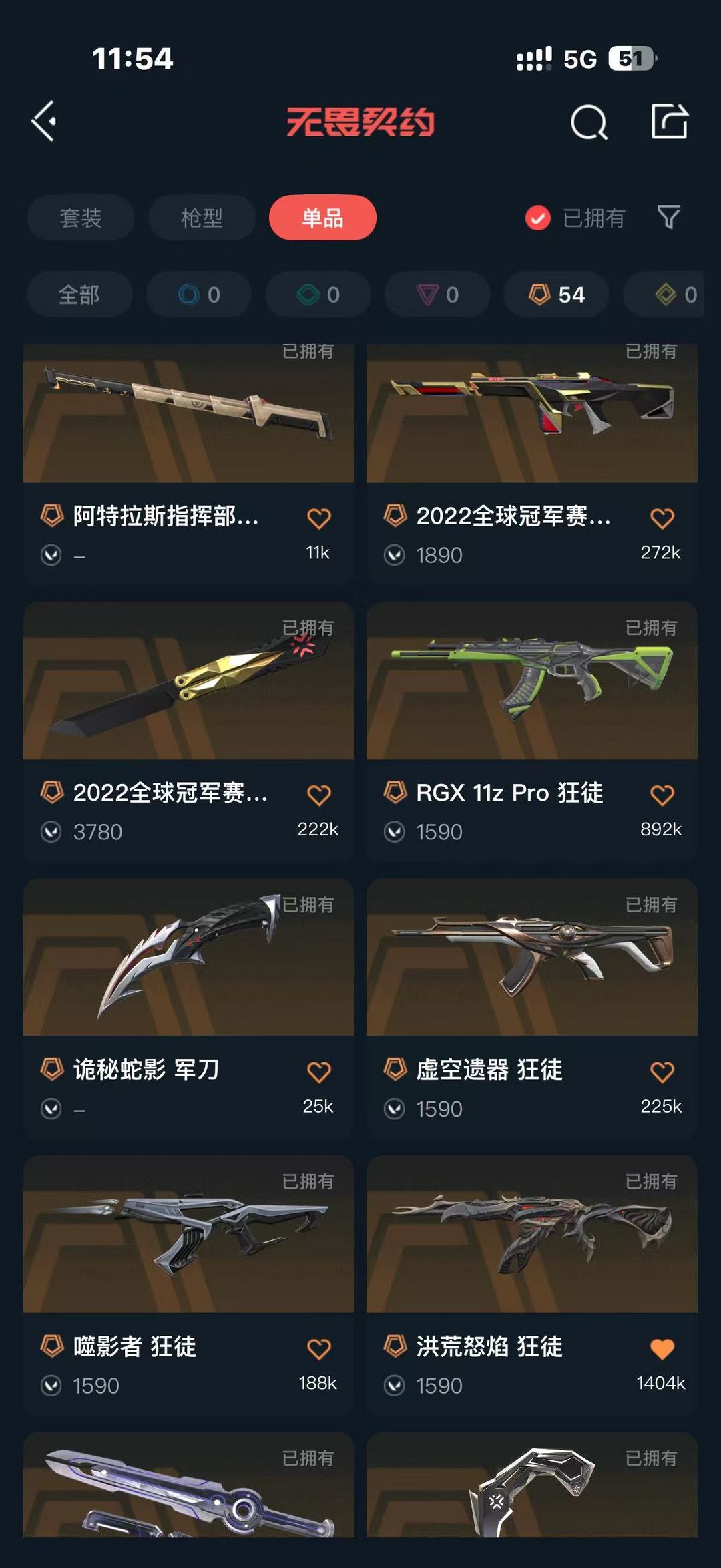
Task: Uncheck the 已拥有 owned filter
Action: (x=537, y=218)
